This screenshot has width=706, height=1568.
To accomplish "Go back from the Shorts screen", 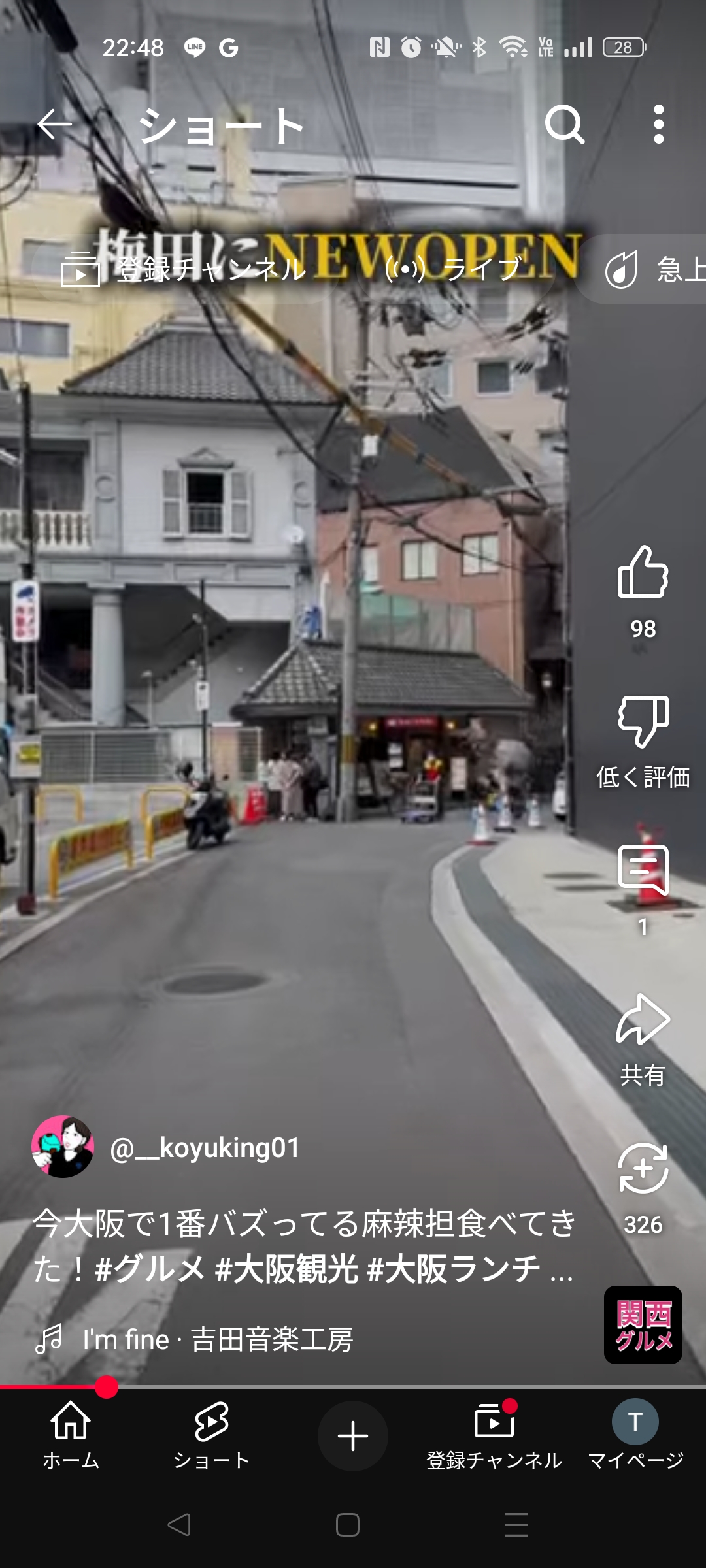I will [54, 124].
